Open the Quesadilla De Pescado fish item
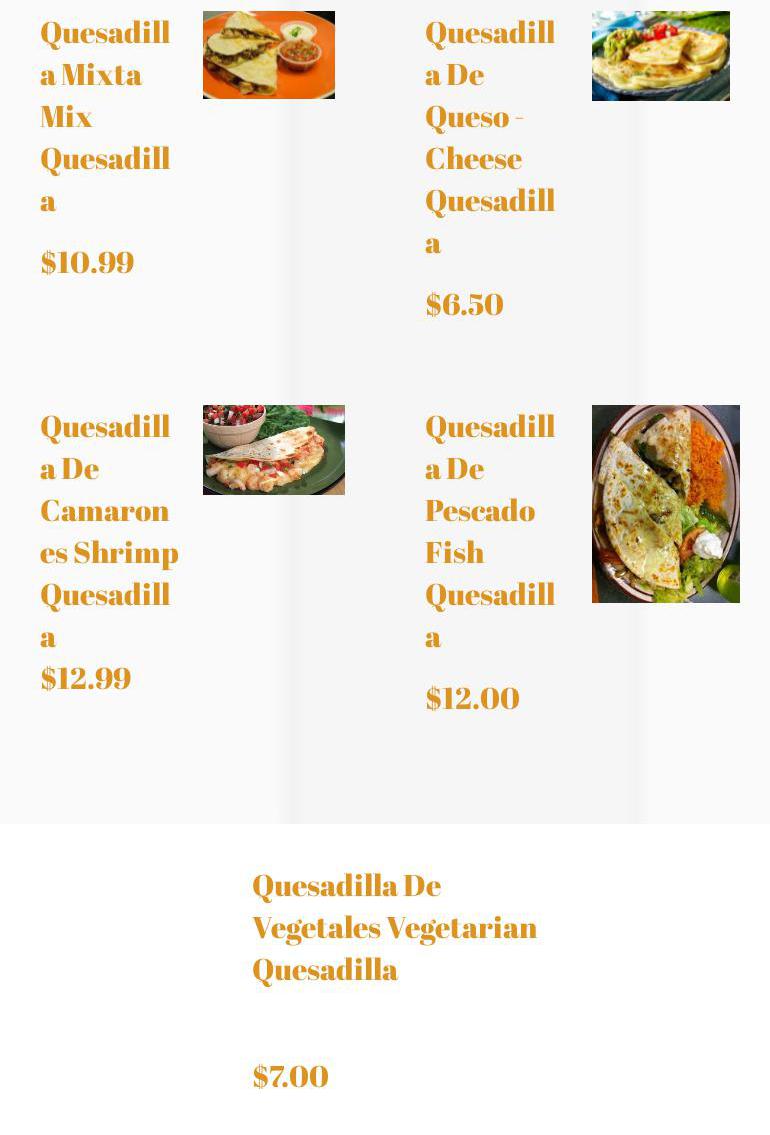 490,531
